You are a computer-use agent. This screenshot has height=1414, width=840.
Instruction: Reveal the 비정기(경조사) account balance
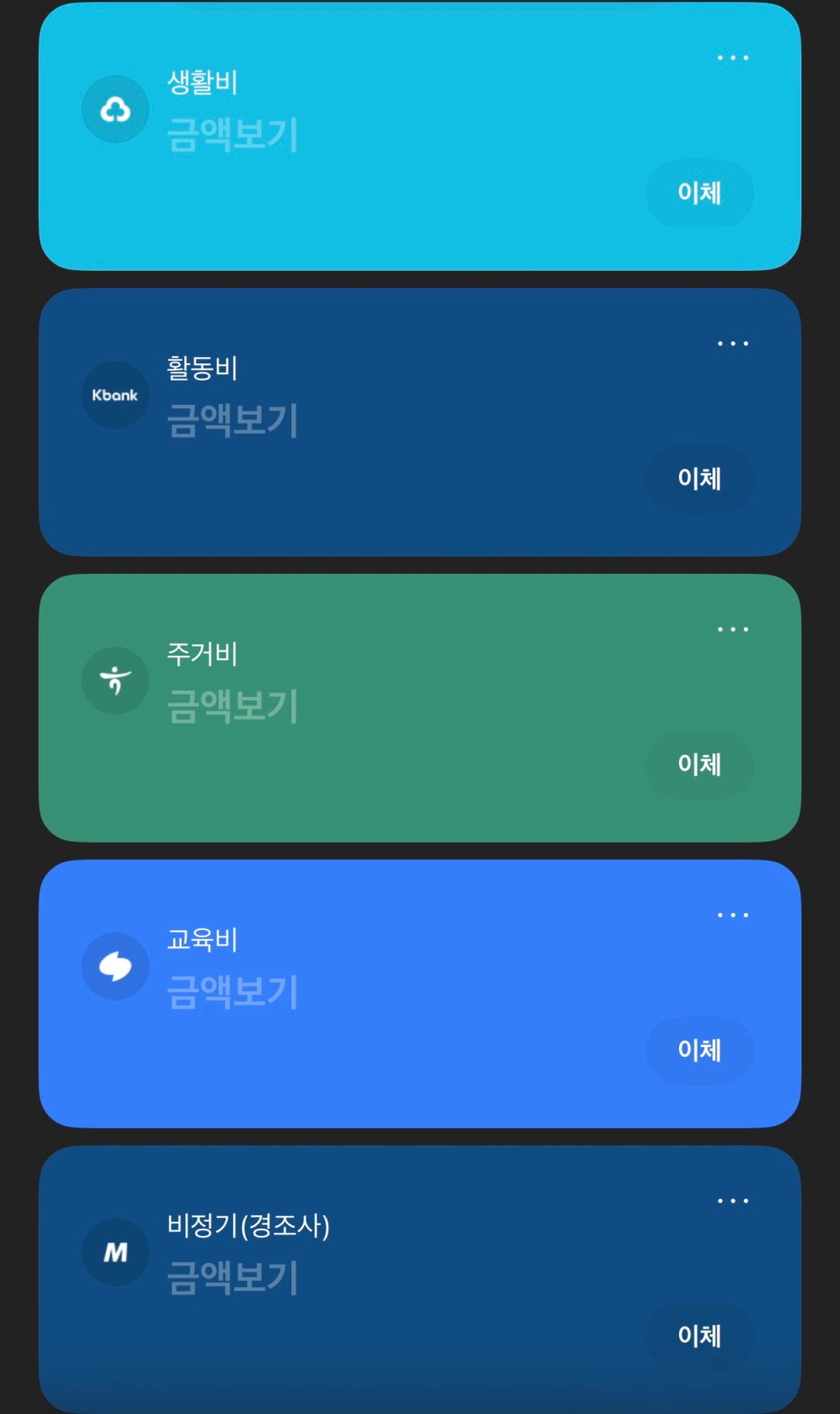coord(232,1278)
